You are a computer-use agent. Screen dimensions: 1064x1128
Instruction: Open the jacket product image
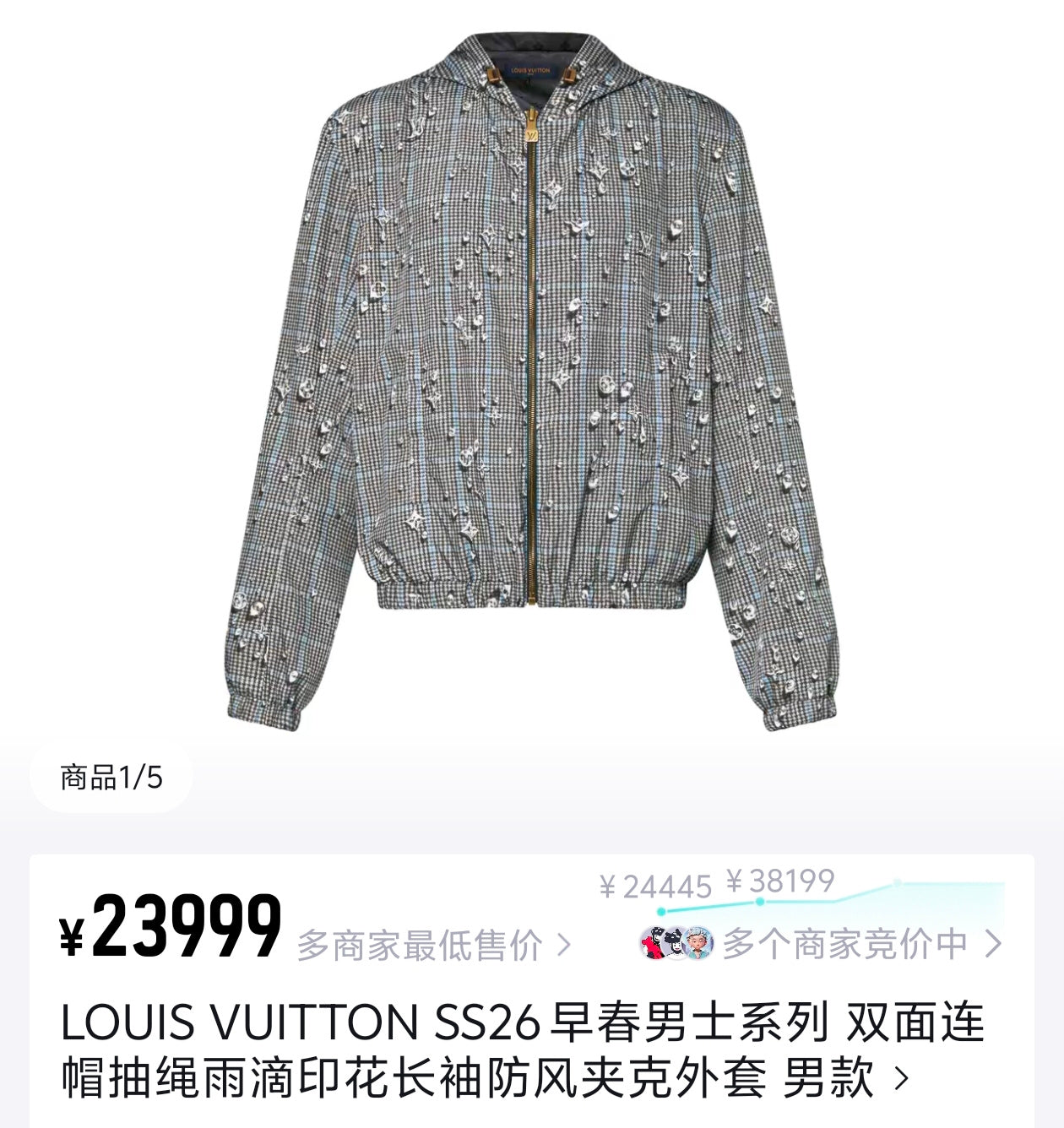click(532, 380)
